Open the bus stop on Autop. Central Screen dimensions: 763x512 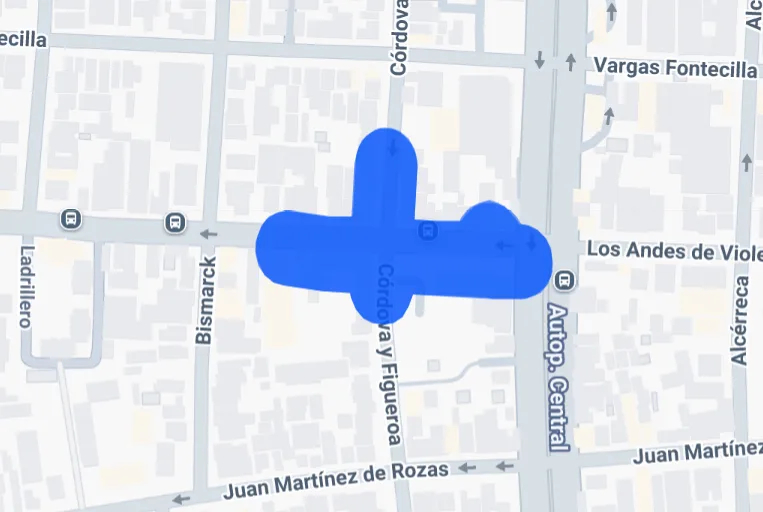[x=565, y=280]
